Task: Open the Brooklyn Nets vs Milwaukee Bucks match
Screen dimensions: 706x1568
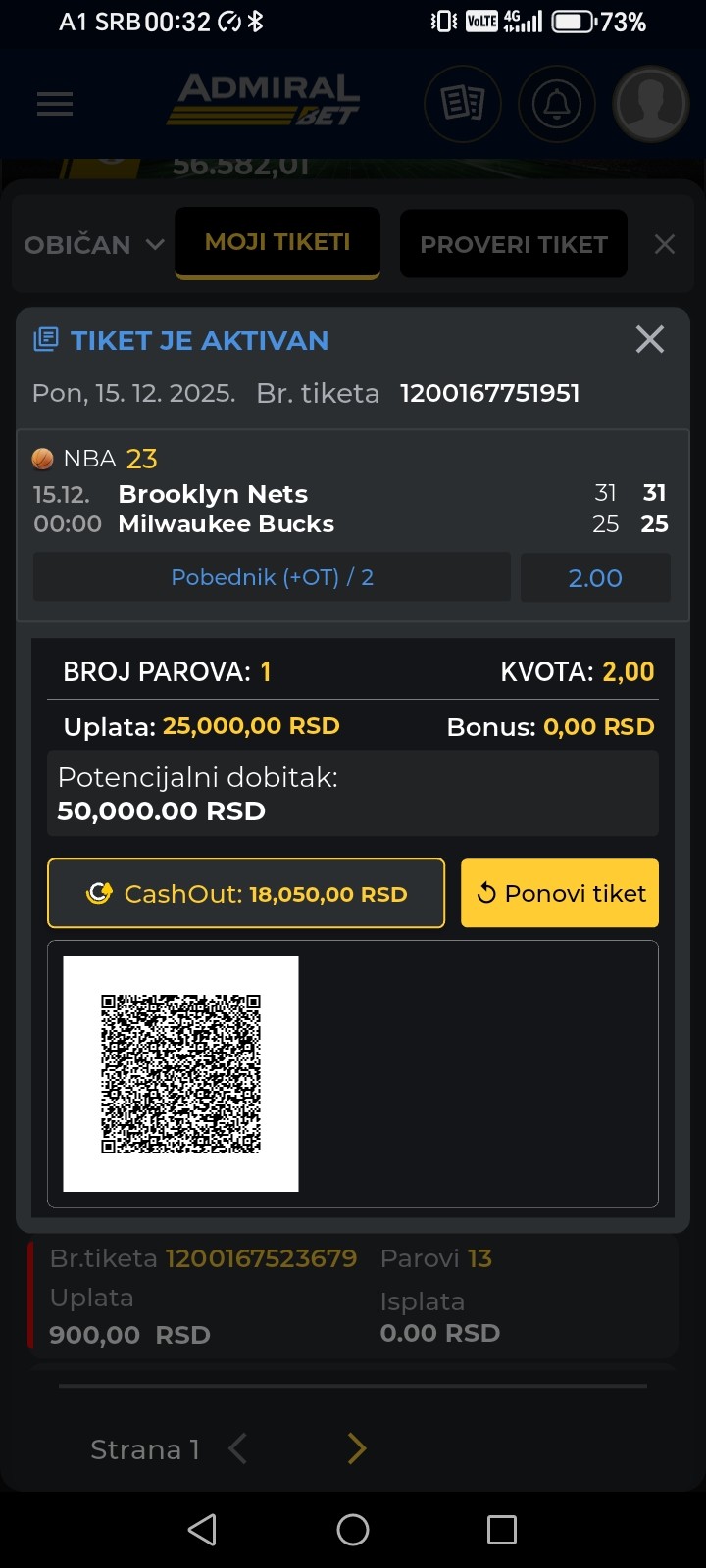Action: click(x=227, y=509)
